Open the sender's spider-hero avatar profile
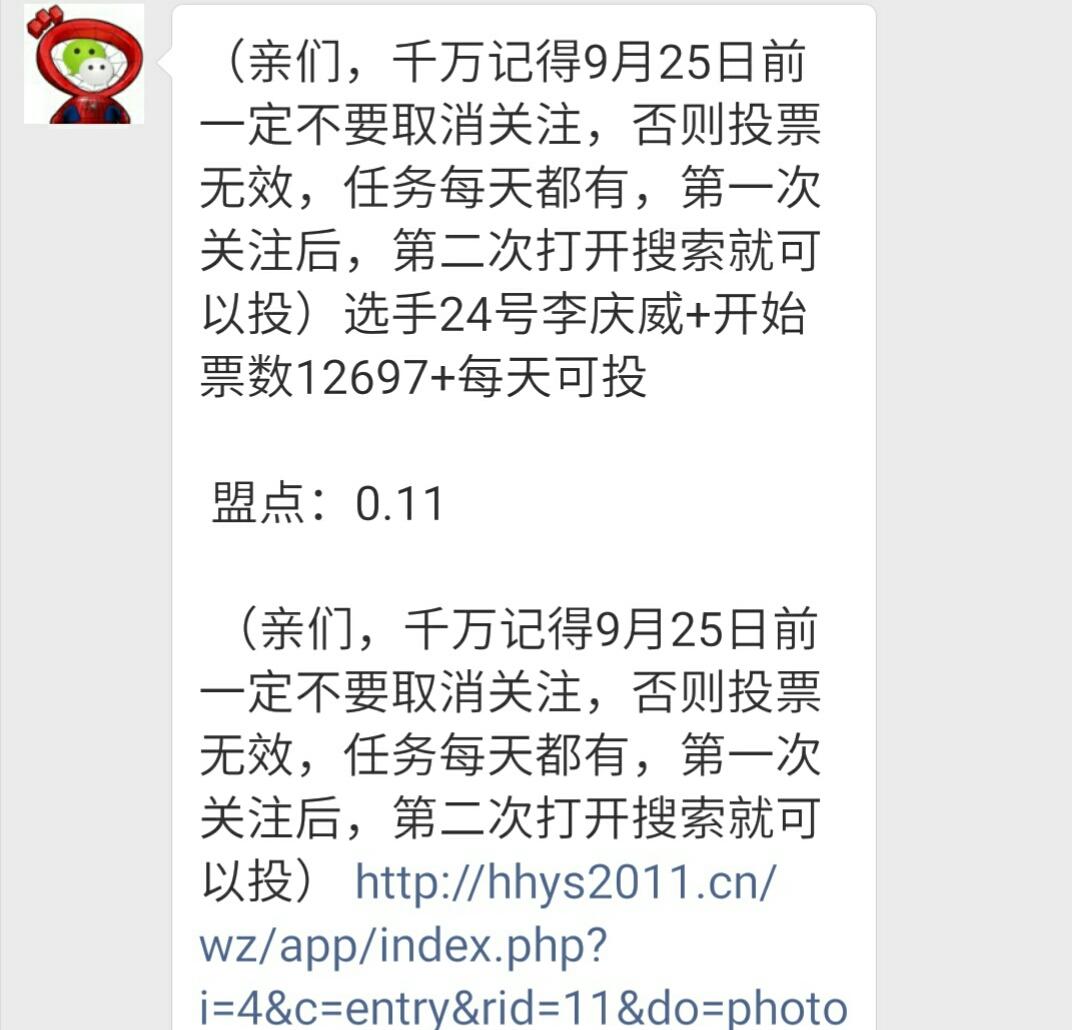Screen dimensions: 1072x1030 (84, 64)
